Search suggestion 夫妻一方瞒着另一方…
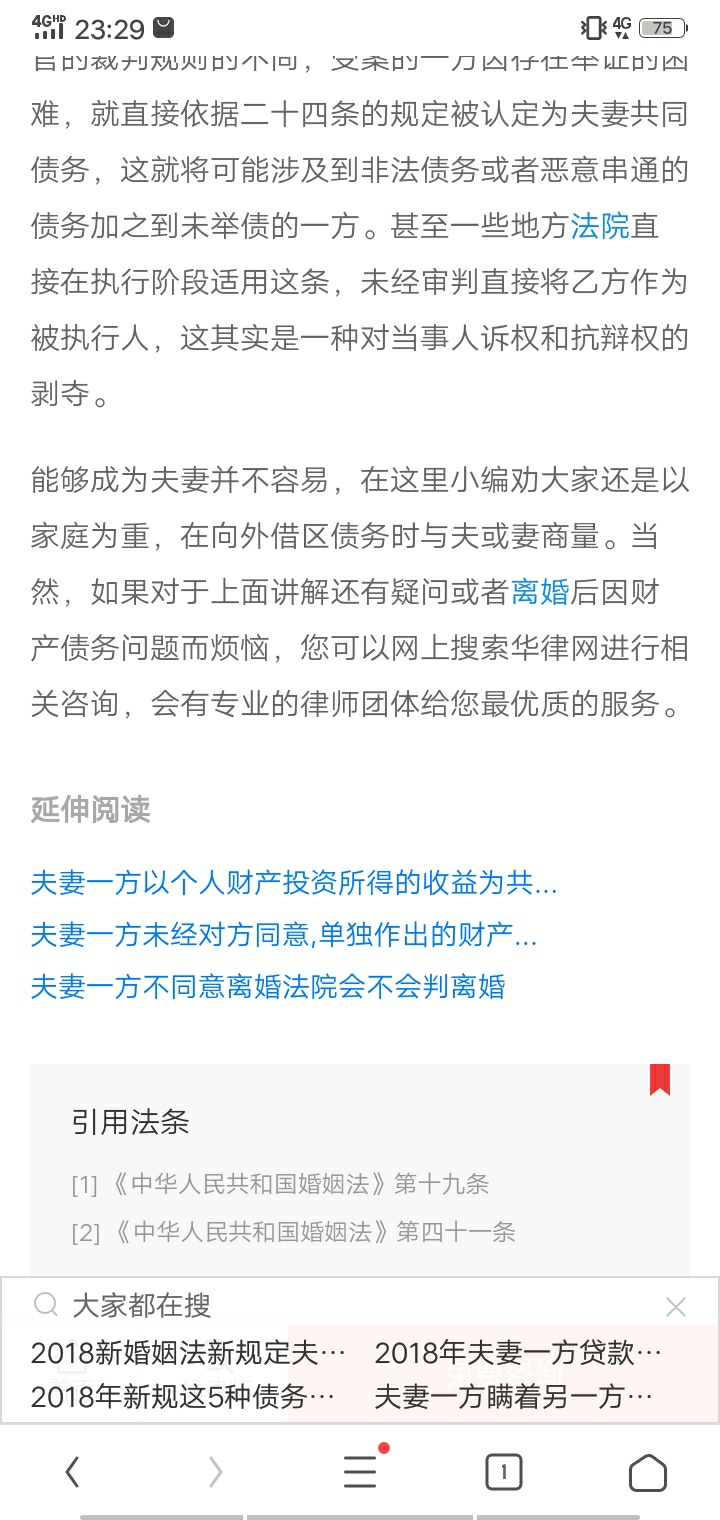Image resolution: width=720 pixels, height=1520 pixels. 514,1396
